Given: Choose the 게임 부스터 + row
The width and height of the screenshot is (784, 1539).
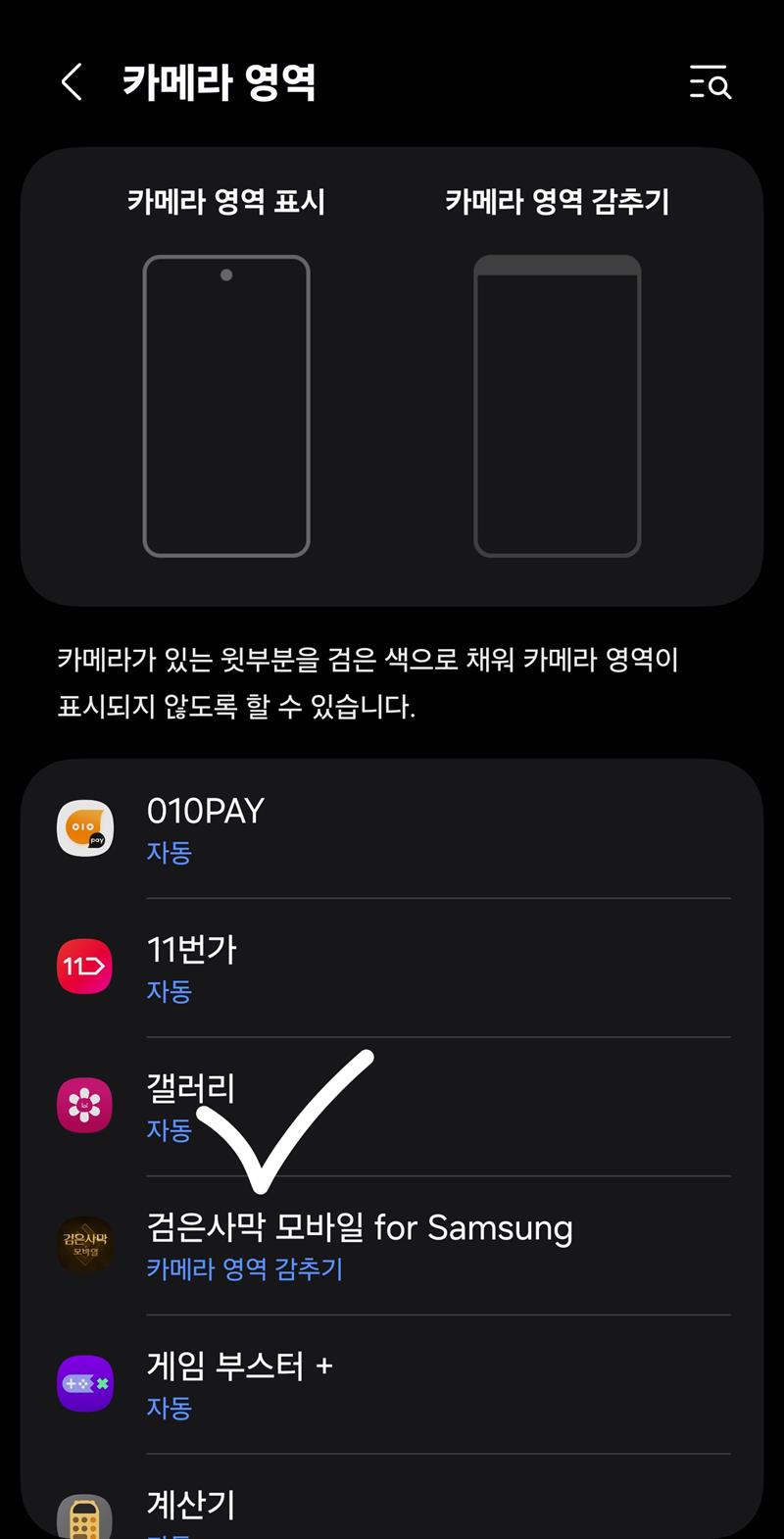Looking at the screenshot, I should [x=392, y=1384].
